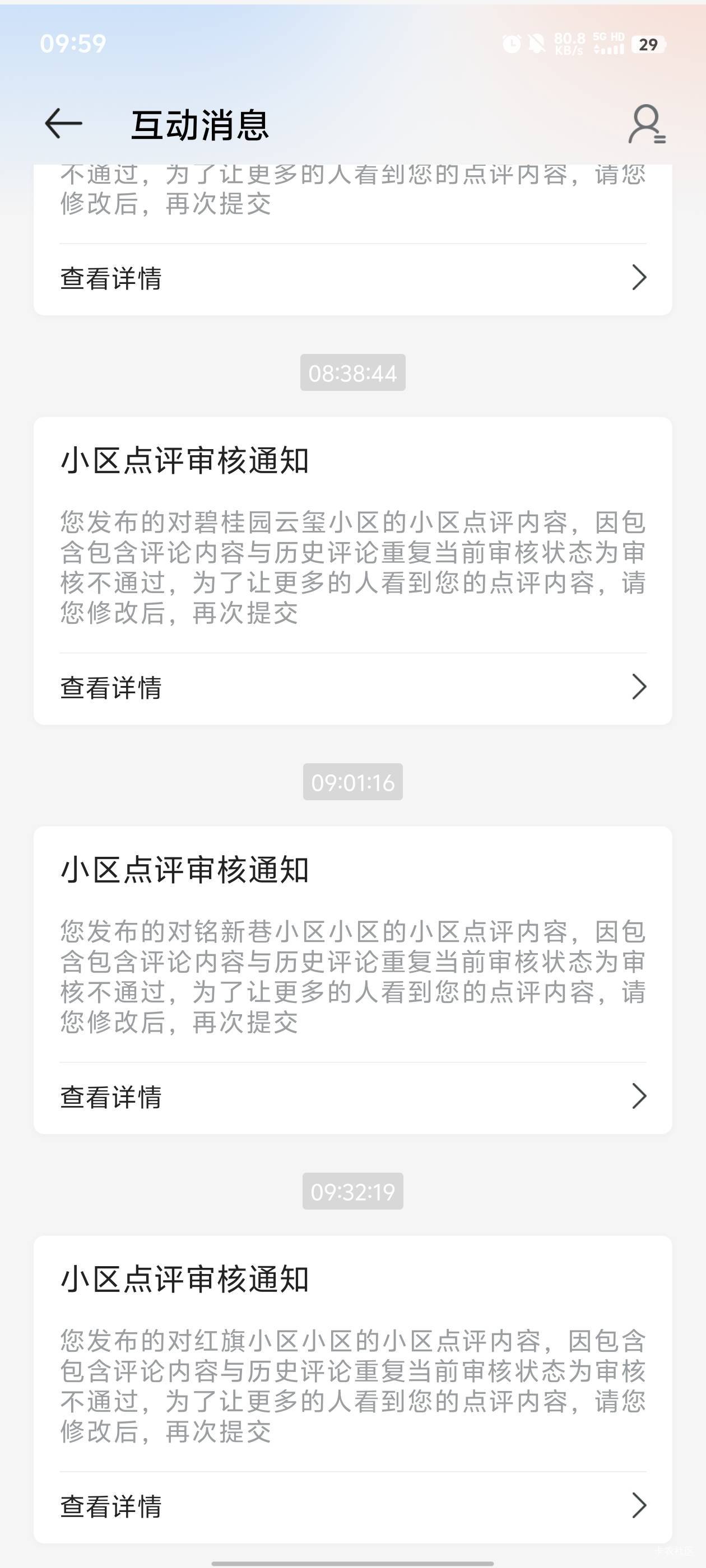Open 查看详情 for the 红旗小区 review notice

(352, 1506)
